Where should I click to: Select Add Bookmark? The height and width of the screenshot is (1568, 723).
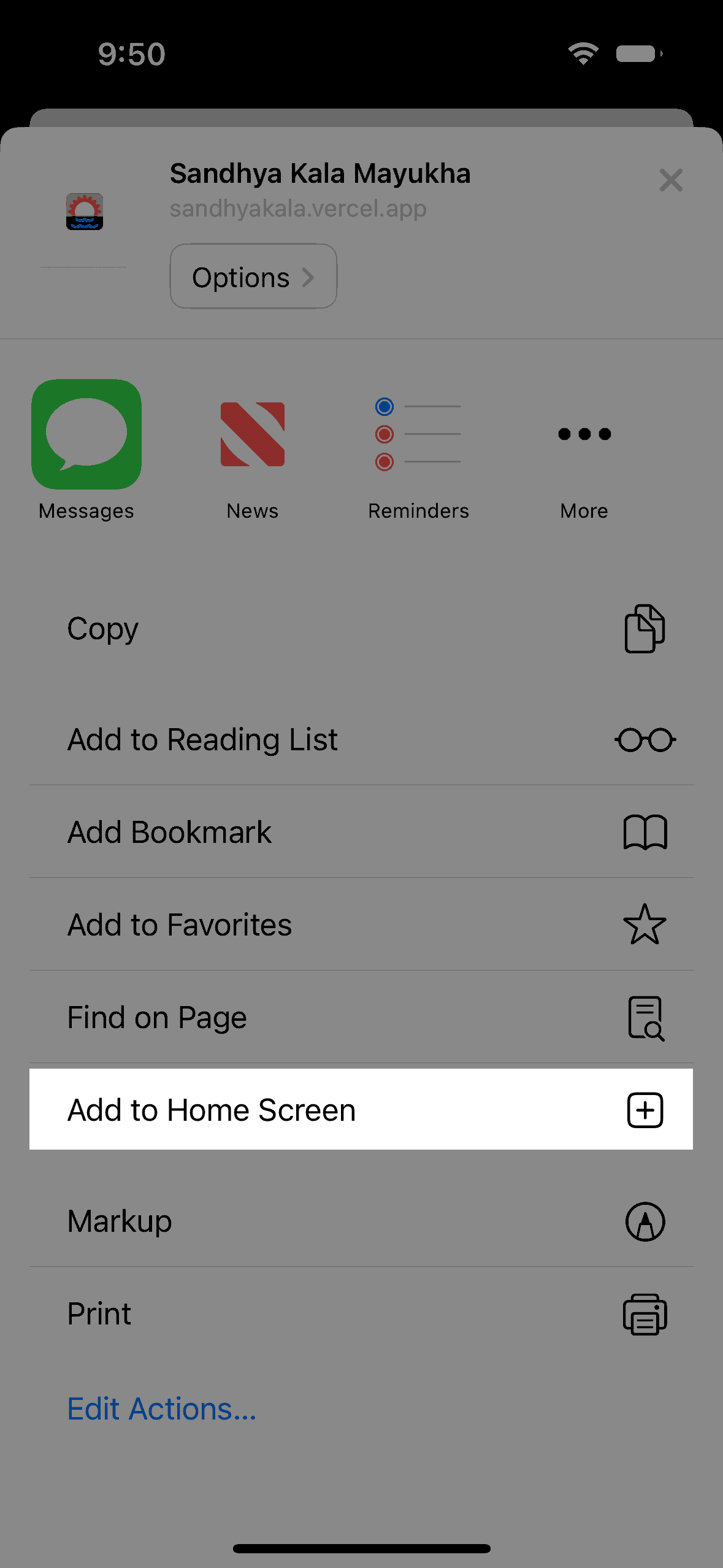click(x=361, y=832)
